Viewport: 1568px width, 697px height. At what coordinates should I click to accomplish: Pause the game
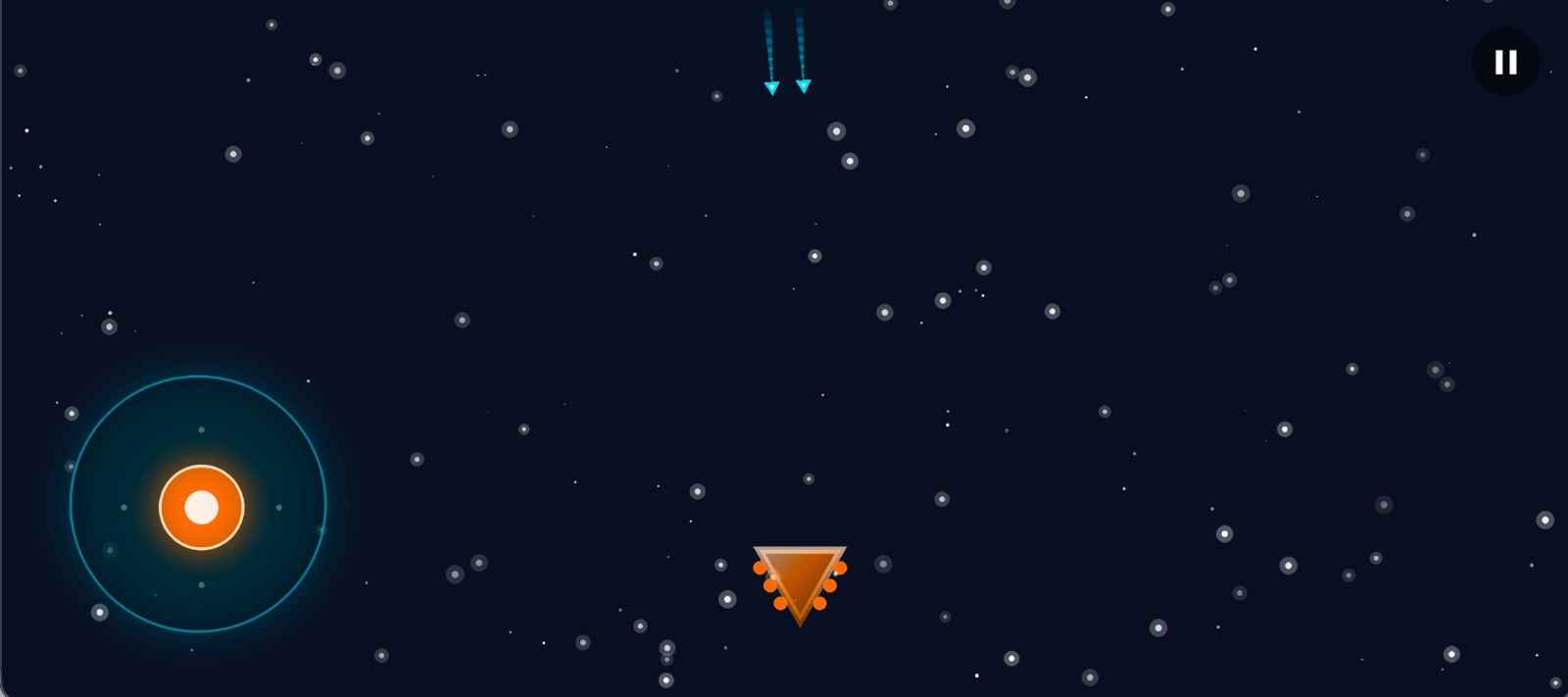click(1505, 63)
